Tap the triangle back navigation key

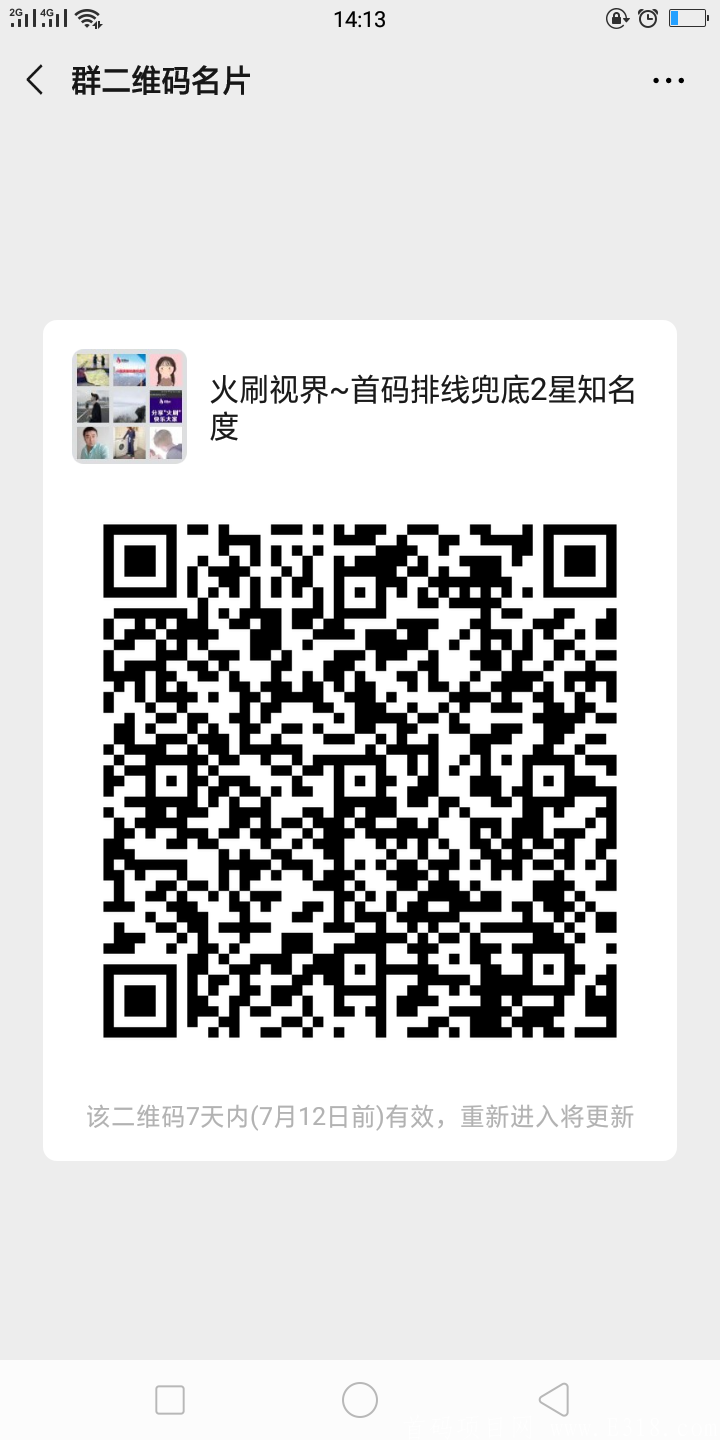[553, 1400]
